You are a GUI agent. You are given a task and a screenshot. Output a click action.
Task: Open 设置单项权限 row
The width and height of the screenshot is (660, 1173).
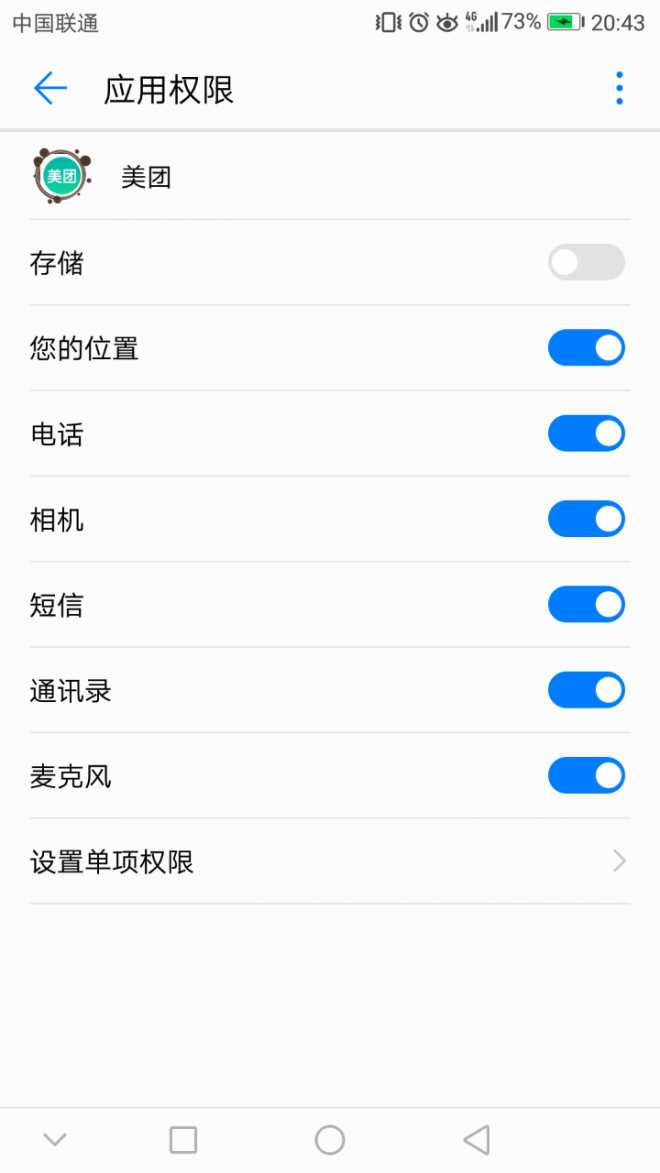pyautogui.click(x=330, y=862)
